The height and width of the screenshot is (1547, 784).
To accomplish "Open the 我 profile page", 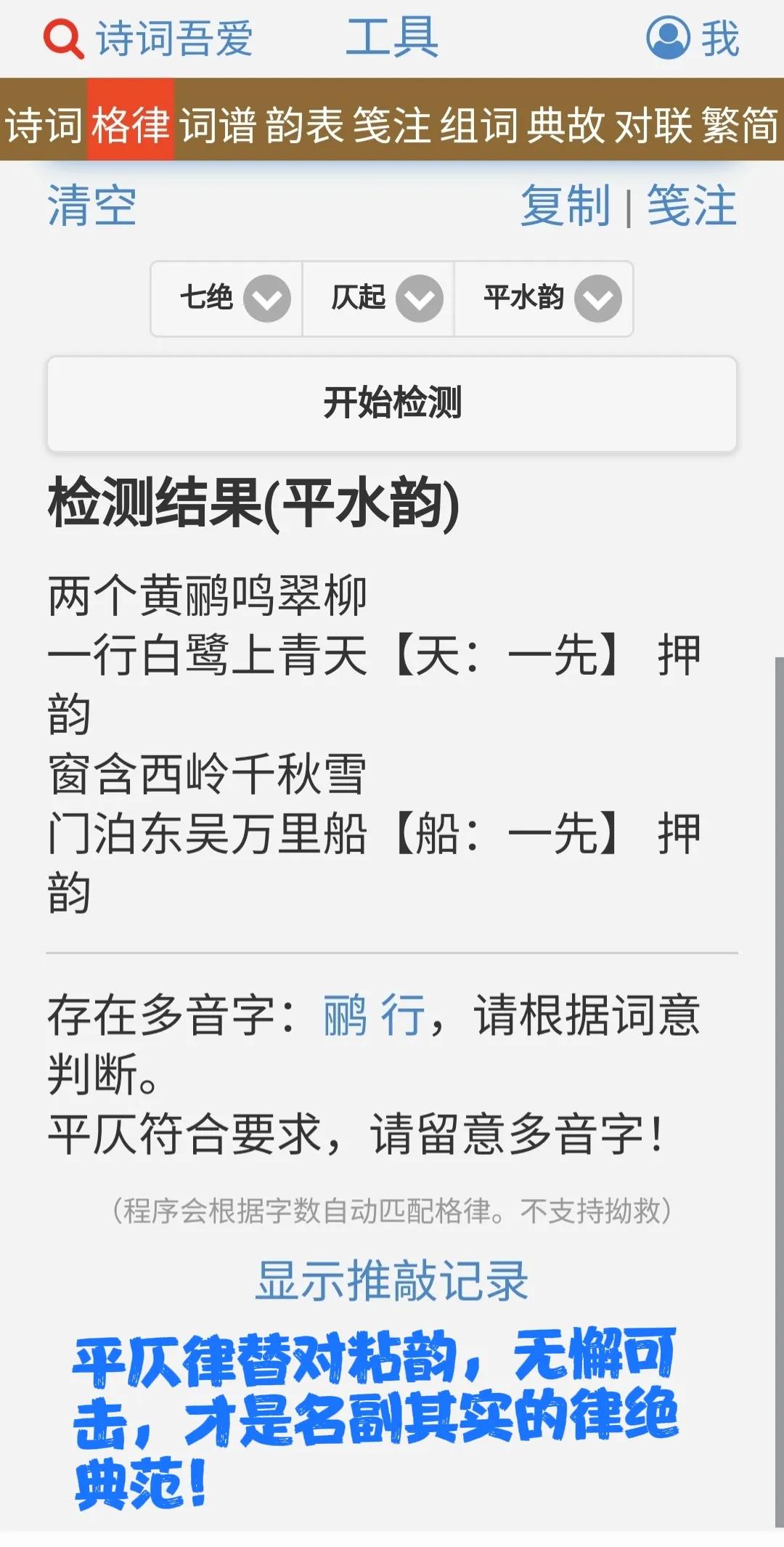I will coord(693,38).
